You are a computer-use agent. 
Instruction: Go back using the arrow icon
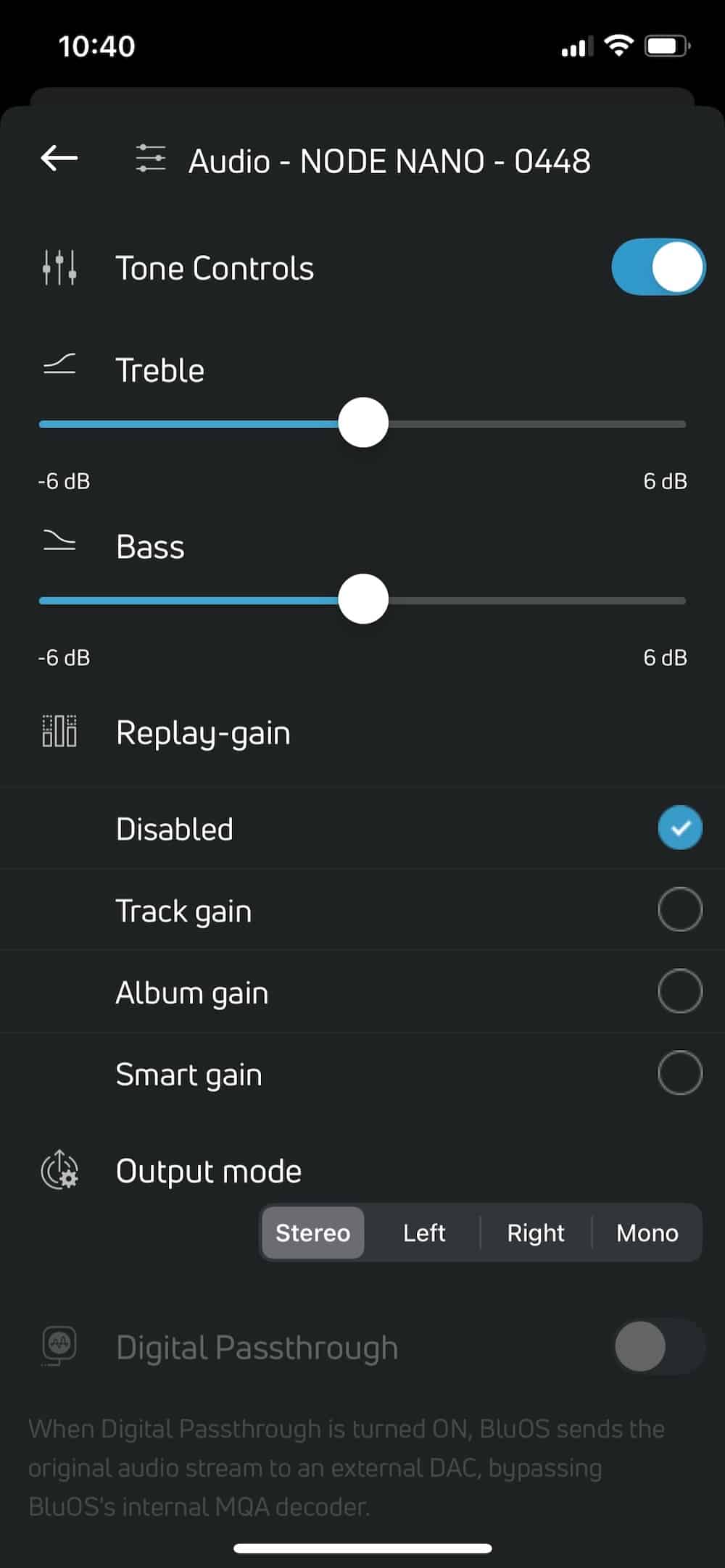click(59, 158)
